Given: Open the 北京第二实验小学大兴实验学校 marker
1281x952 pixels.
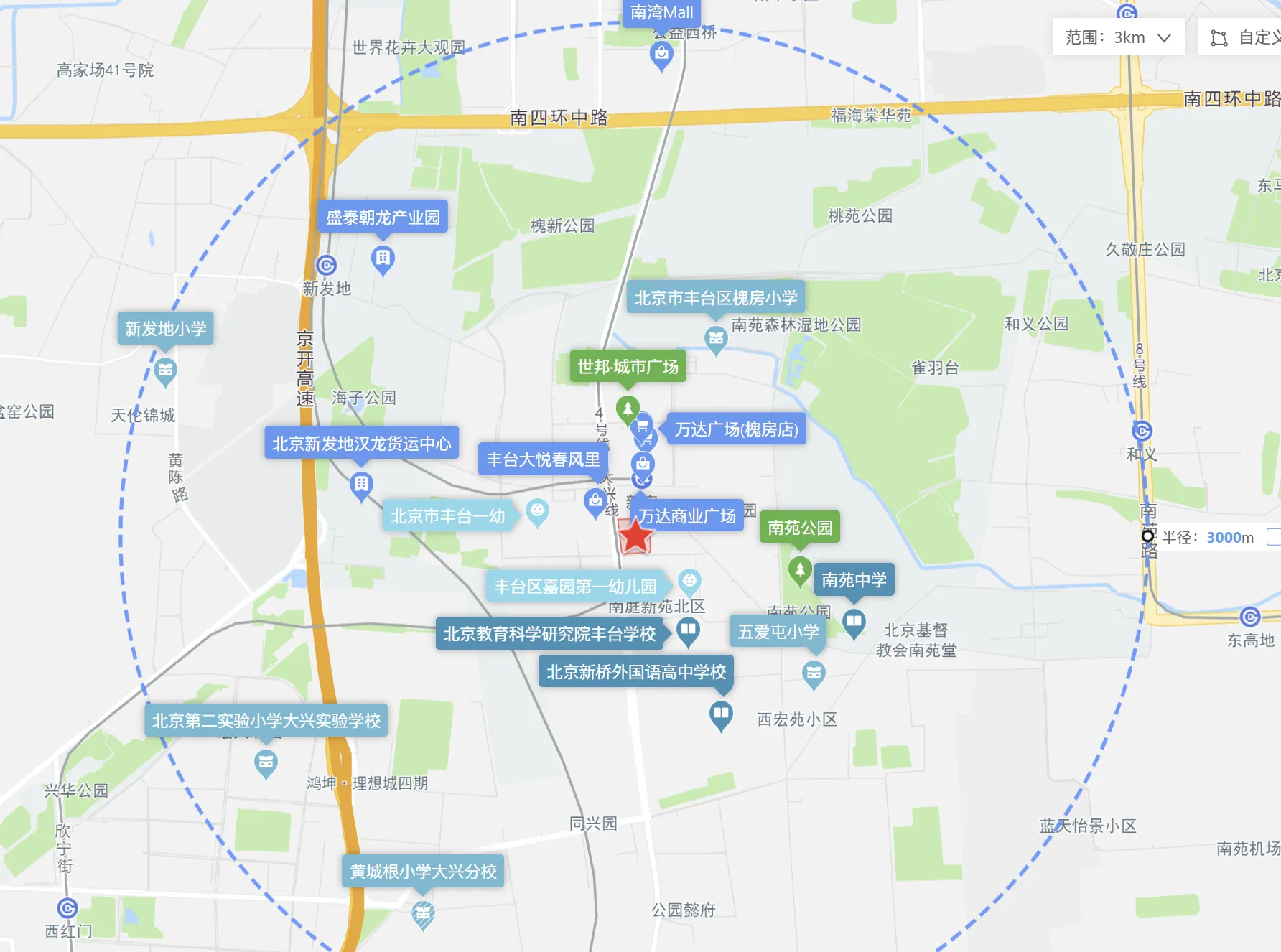Looking at the screenshot, I should click(x=266, y=721).
